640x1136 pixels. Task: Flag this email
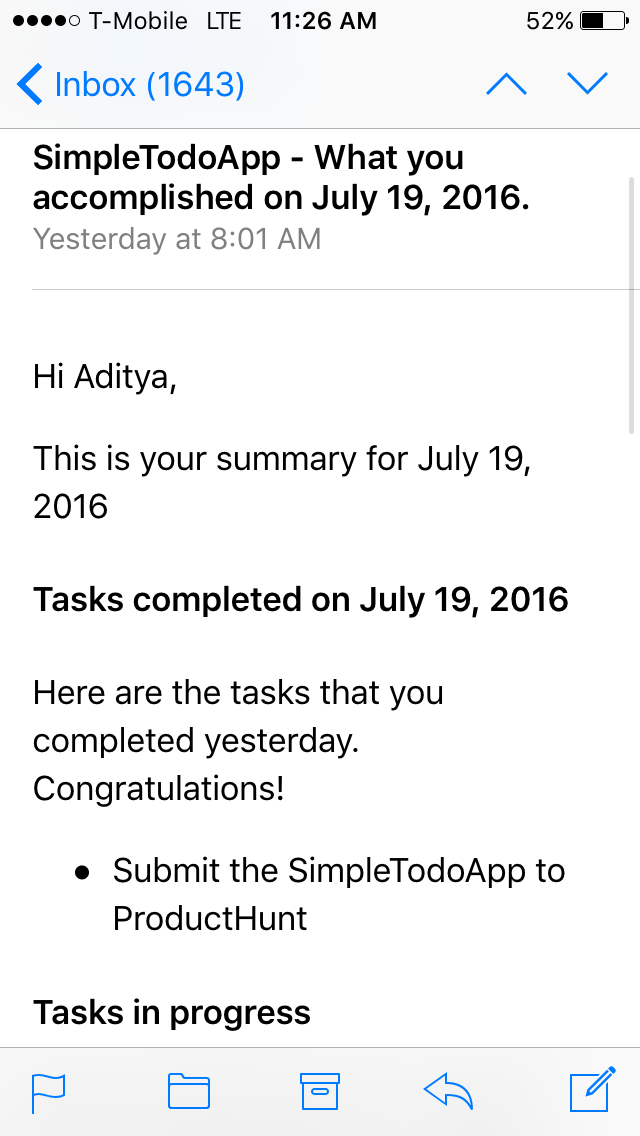(49, 1092)
